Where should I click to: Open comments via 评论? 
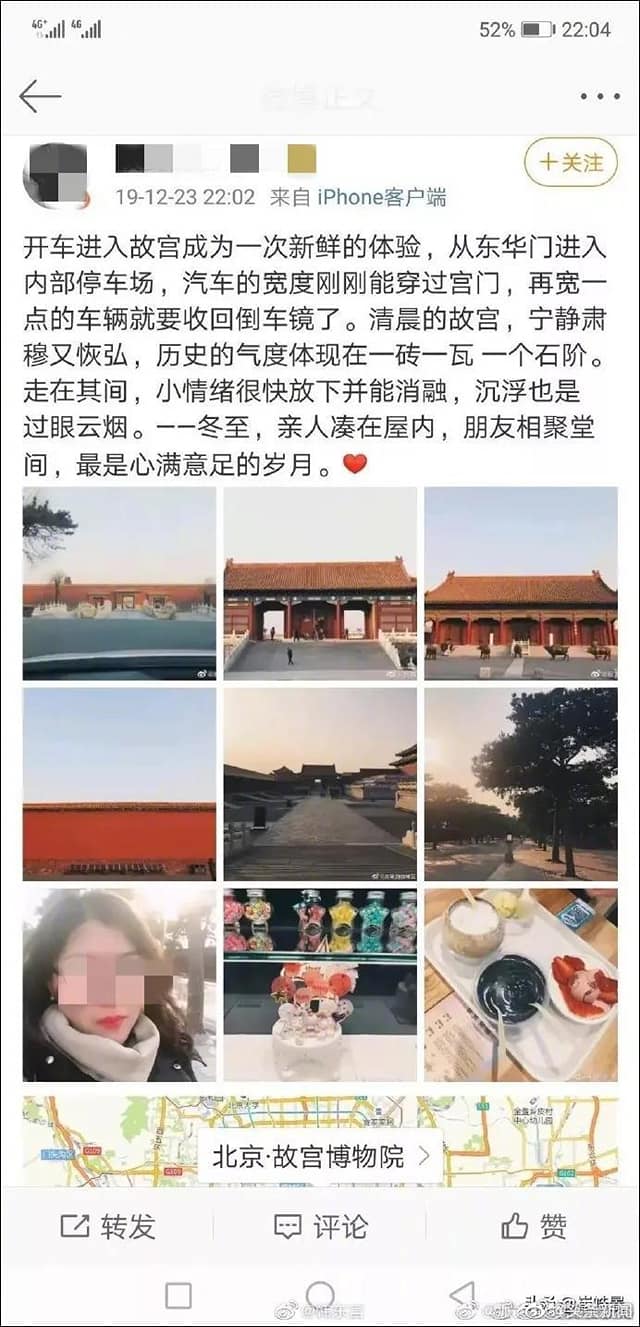[320, 1226]
